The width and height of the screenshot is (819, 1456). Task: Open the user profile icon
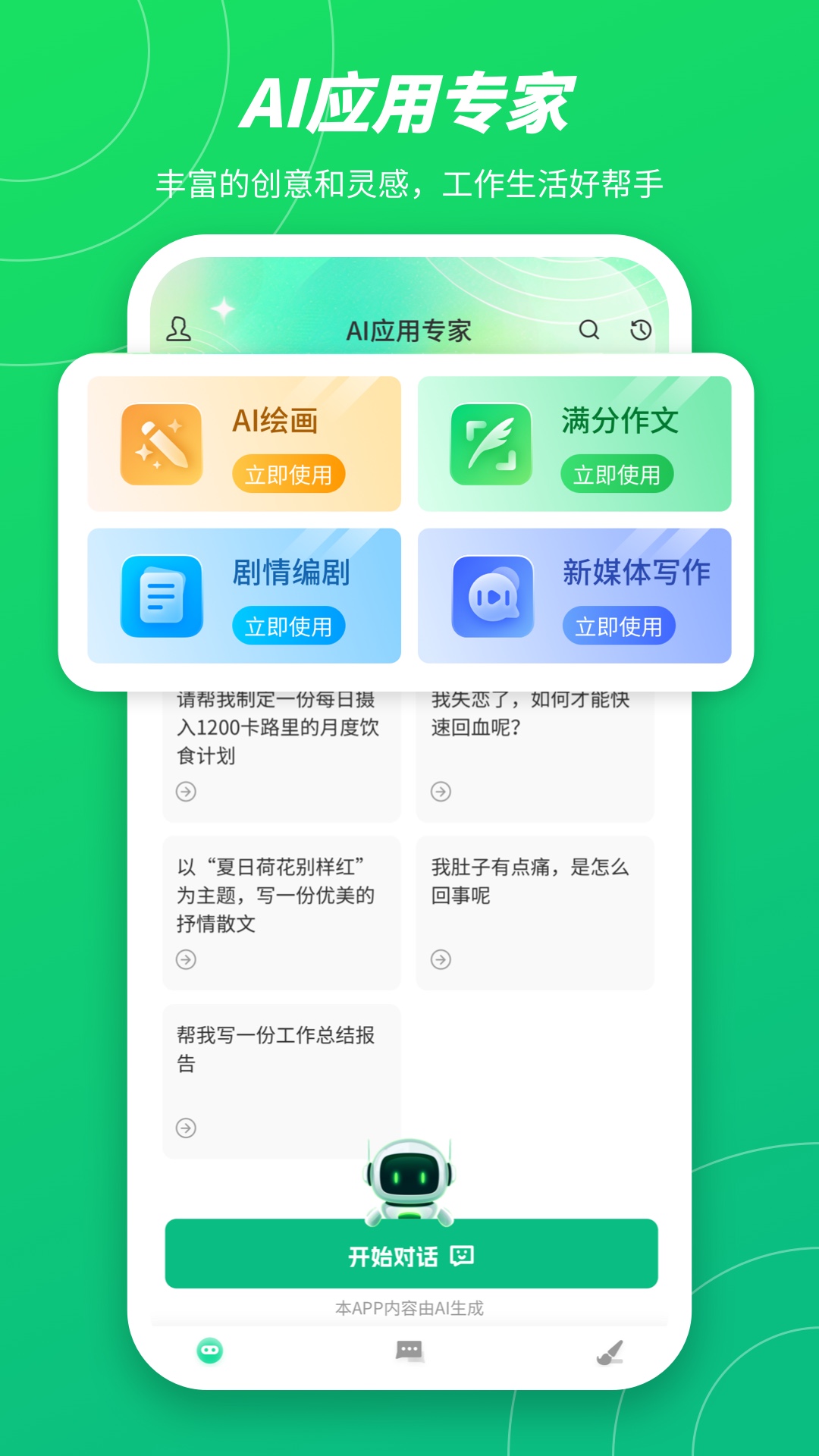point(178,329)
